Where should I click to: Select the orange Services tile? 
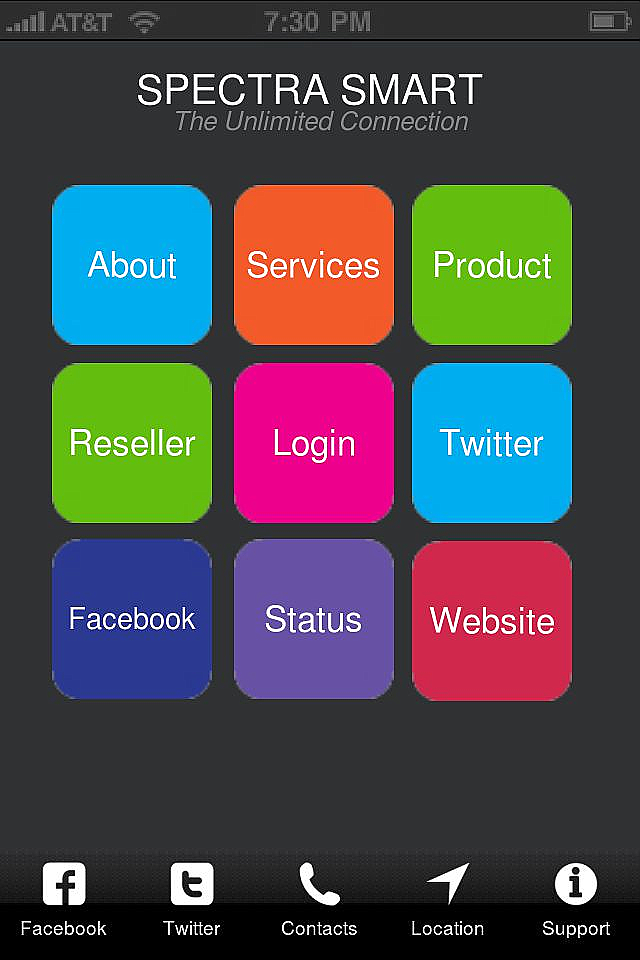313,265
